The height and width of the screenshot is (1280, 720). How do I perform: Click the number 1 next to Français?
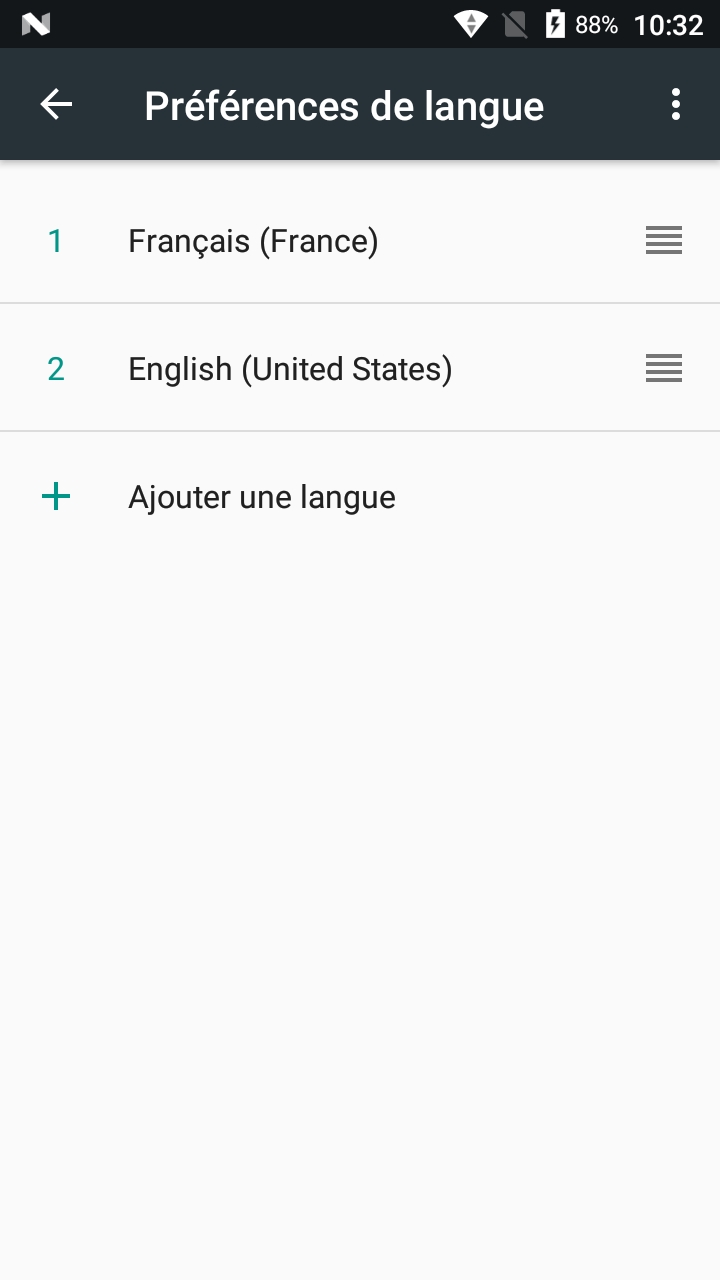click(56, 240)
